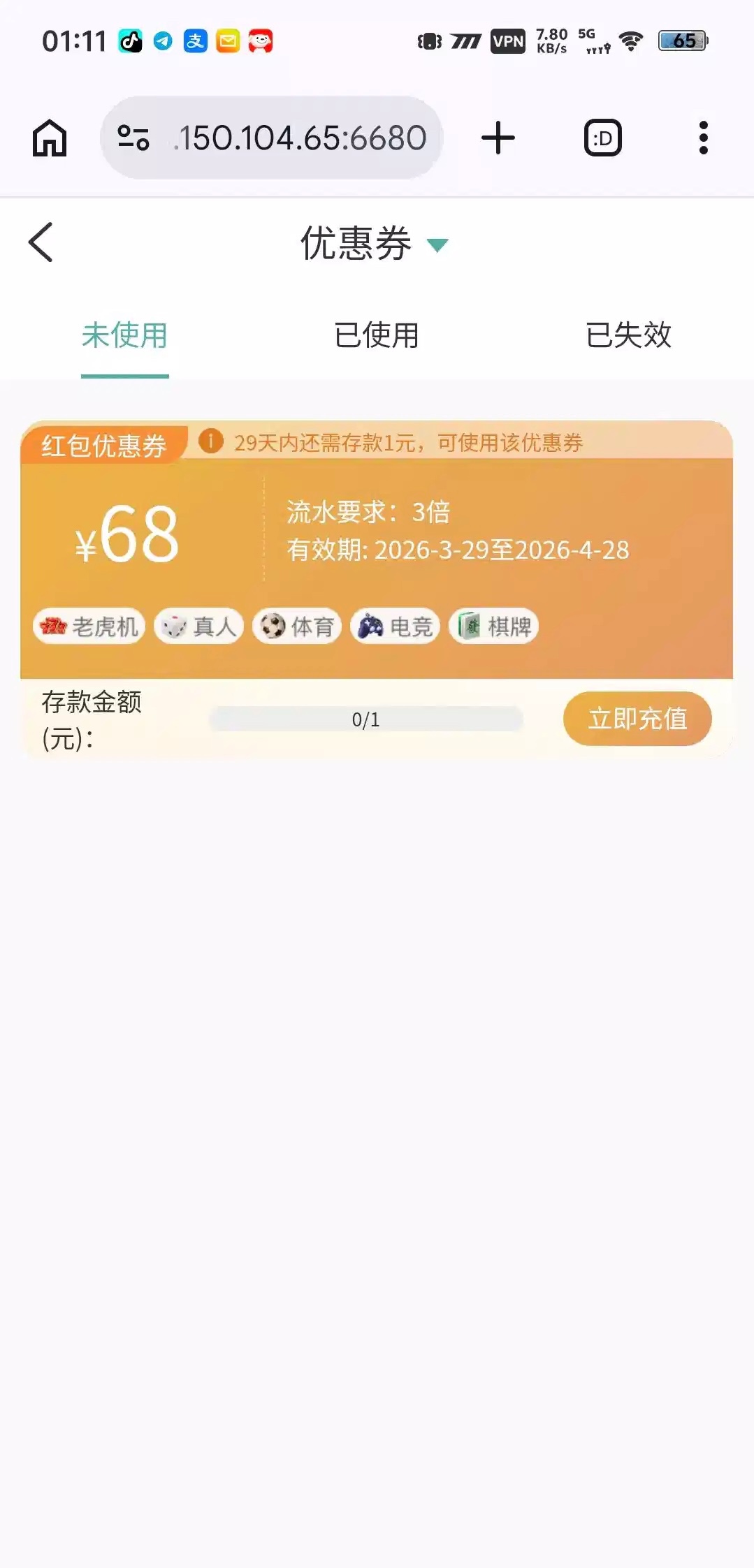Screen dimensions: 754x1568
Task: Select the 电竞 esports category icon
Action: [x=395, y=626]
